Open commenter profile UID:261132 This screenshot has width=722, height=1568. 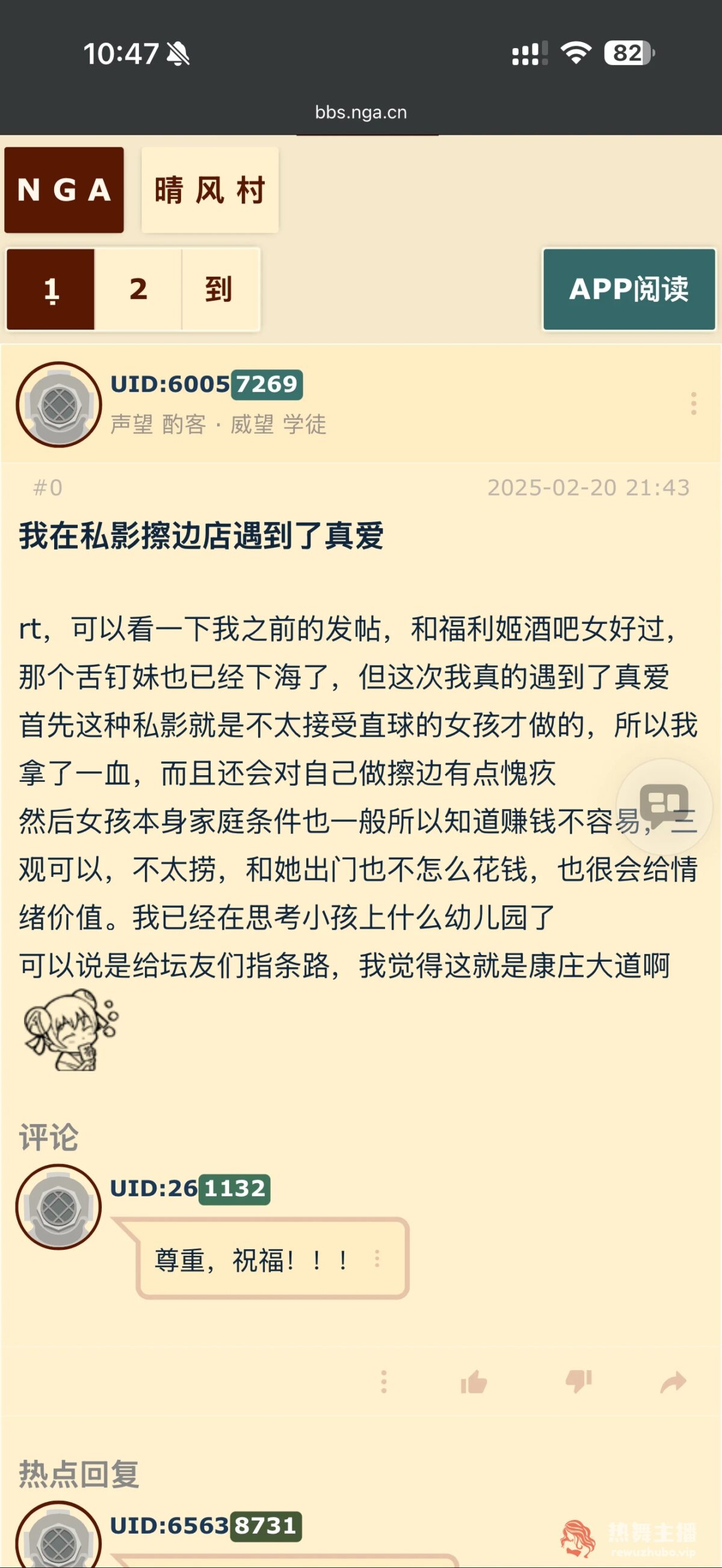click(190, 1188)
